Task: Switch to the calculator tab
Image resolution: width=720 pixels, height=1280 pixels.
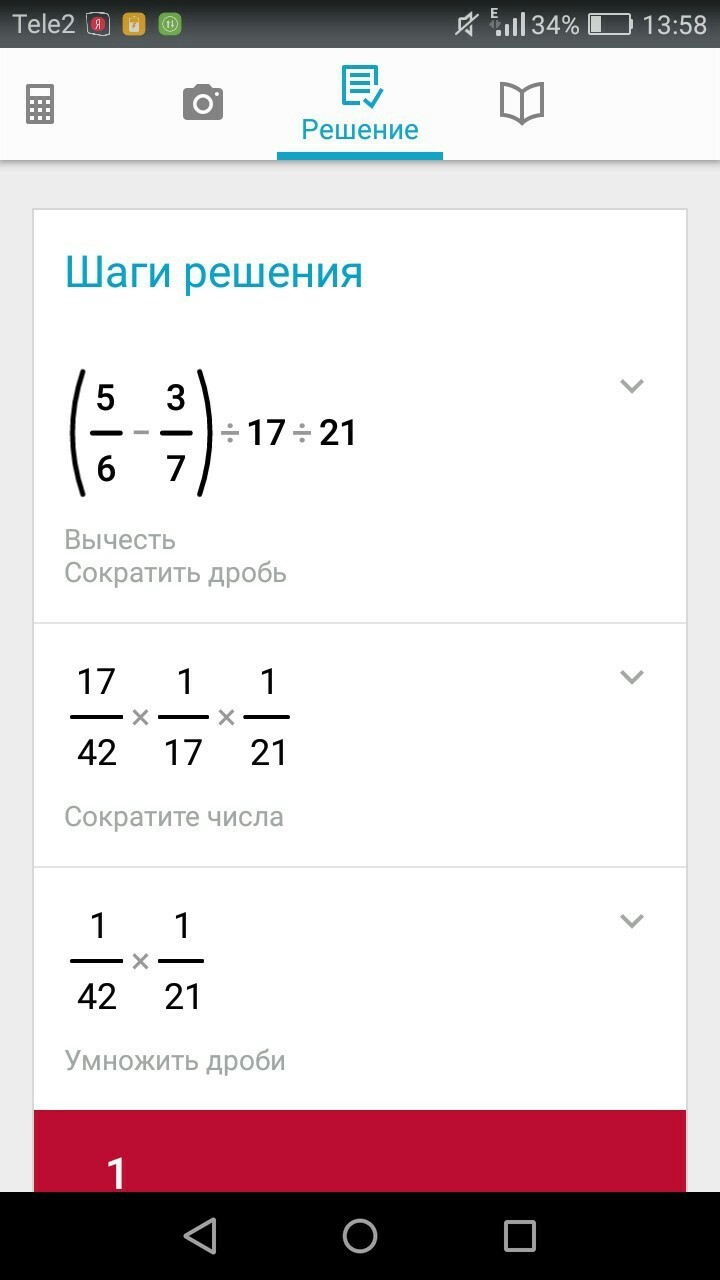Action: [40, 104]
